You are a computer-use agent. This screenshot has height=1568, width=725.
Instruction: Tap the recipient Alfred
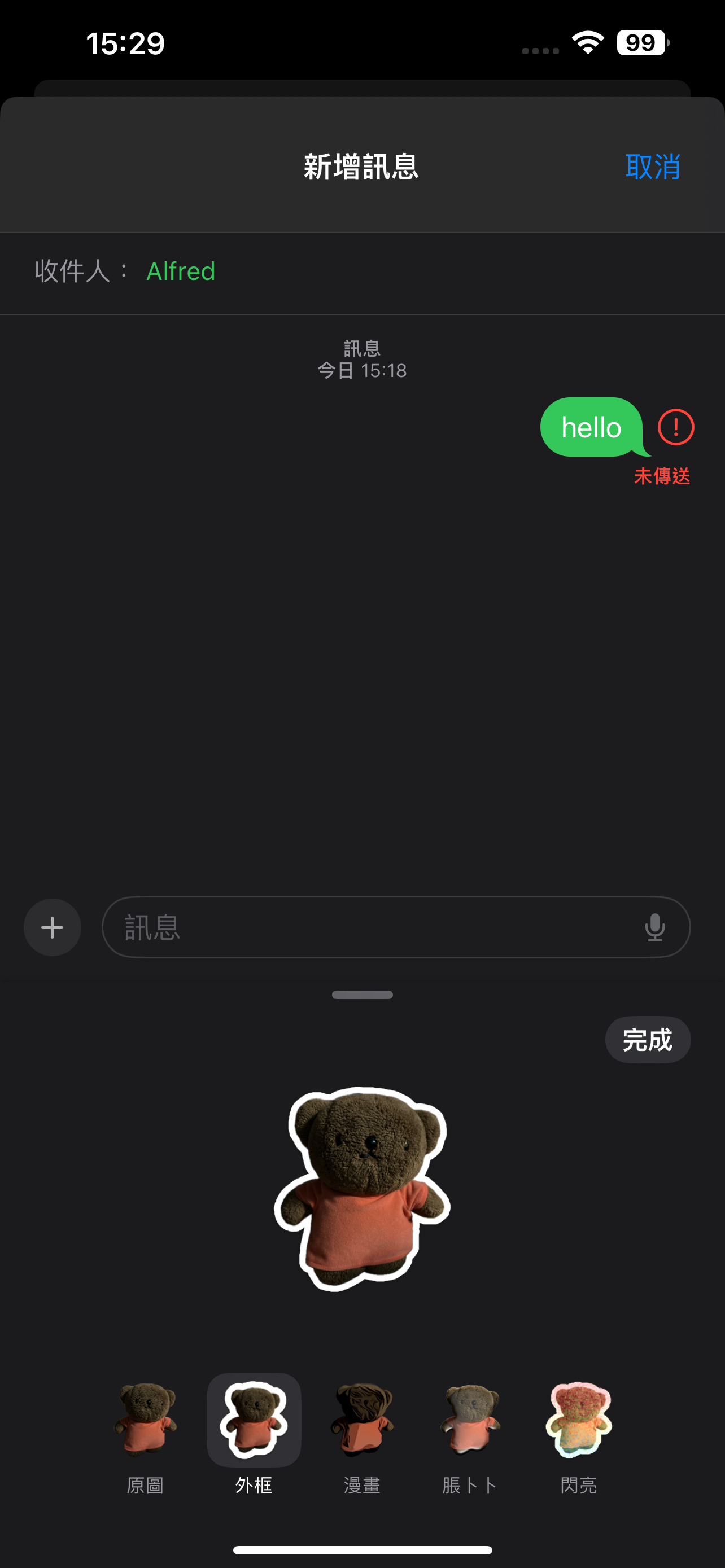(x=181, y=271)
